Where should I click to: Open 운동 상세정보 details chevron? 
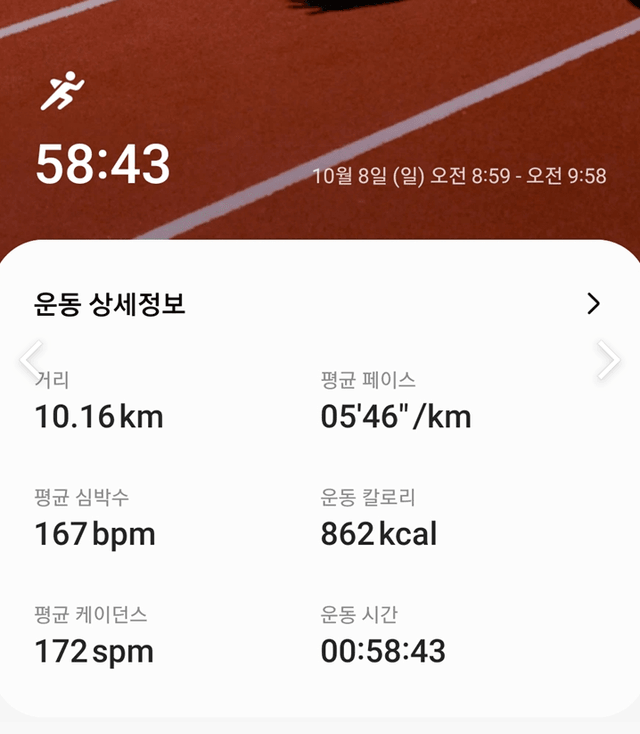(593, 304)
